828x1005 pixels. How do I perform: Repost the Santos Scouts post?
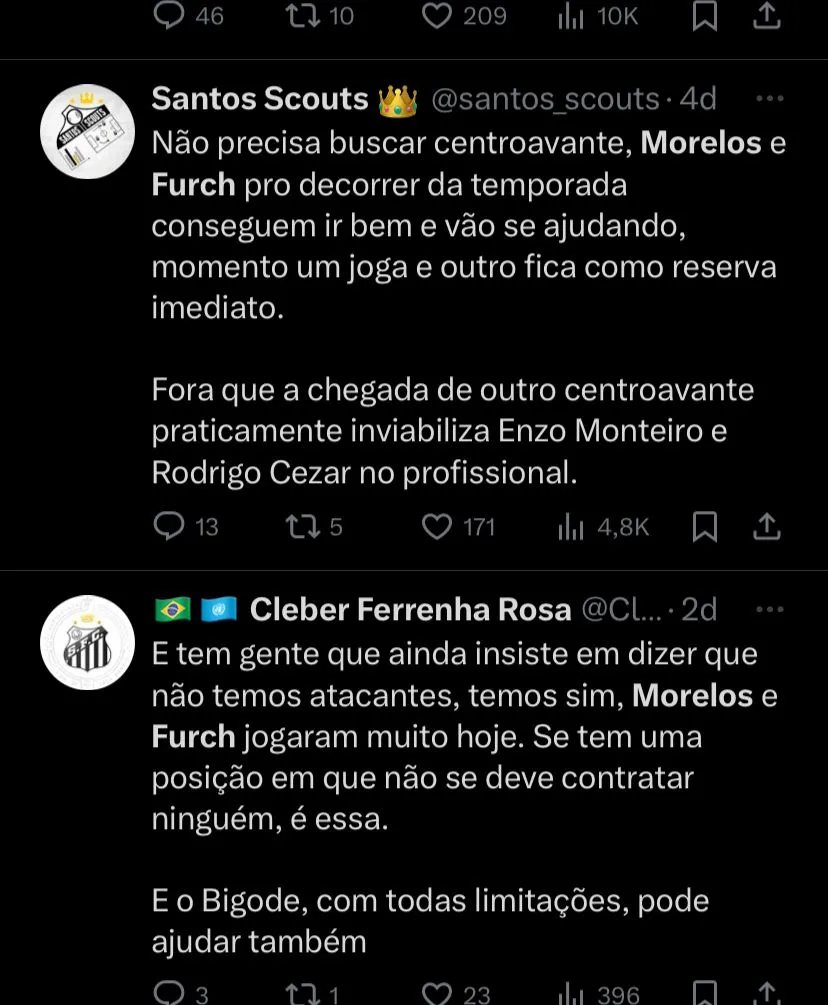tap(299, 526)
